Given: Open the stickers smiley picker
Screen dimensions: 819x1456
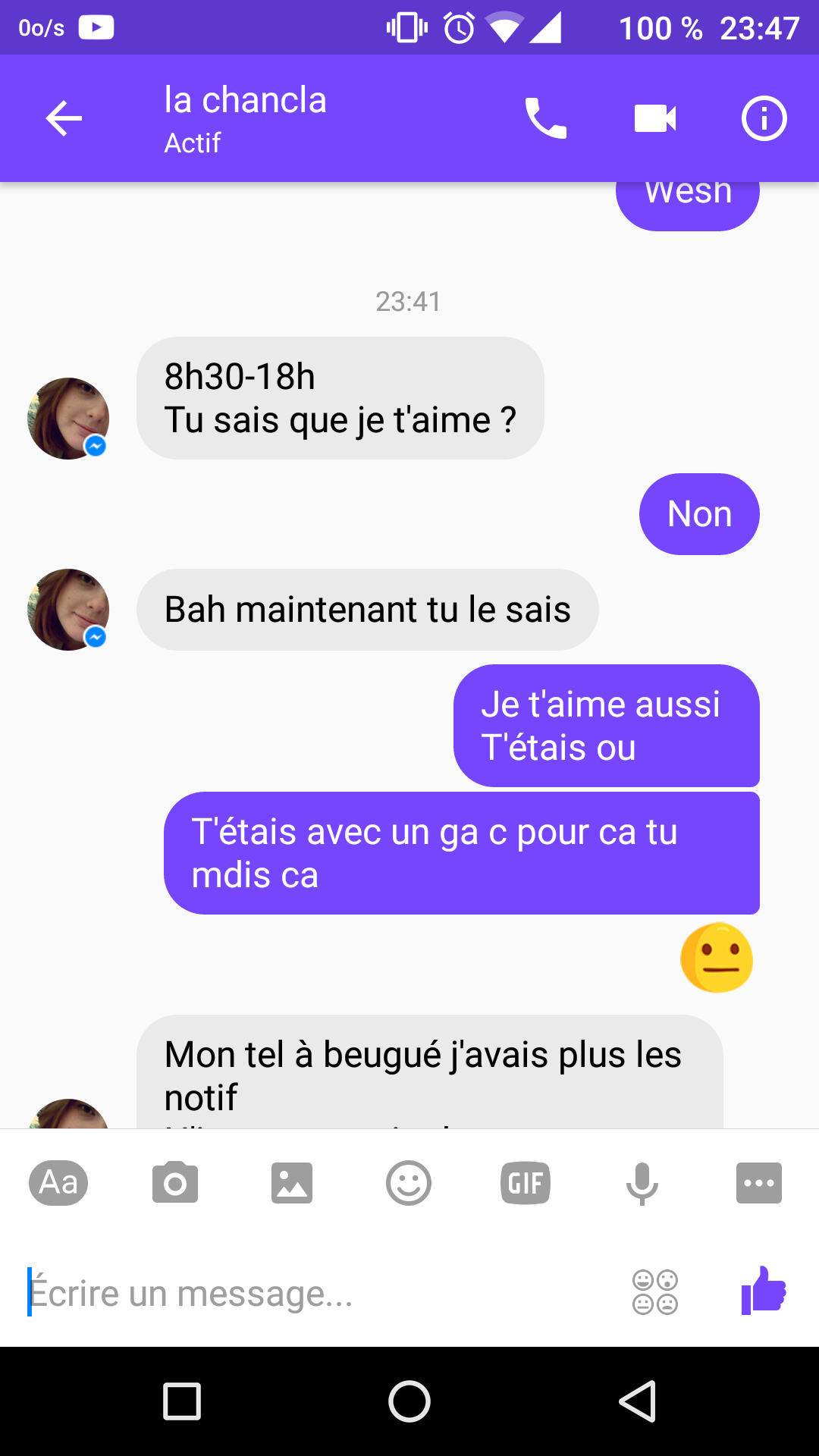Looking at the screenshot, I should [x=409, y=1183].
